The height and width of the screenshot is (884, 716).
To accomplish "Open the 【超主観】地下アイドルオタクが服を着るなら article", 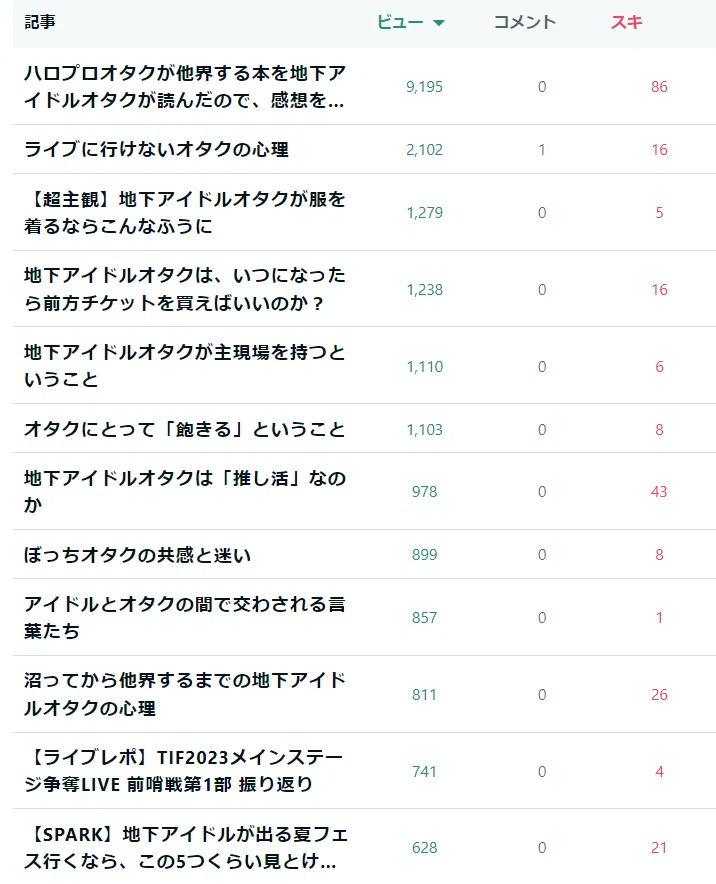I will [x=184, y=213].
